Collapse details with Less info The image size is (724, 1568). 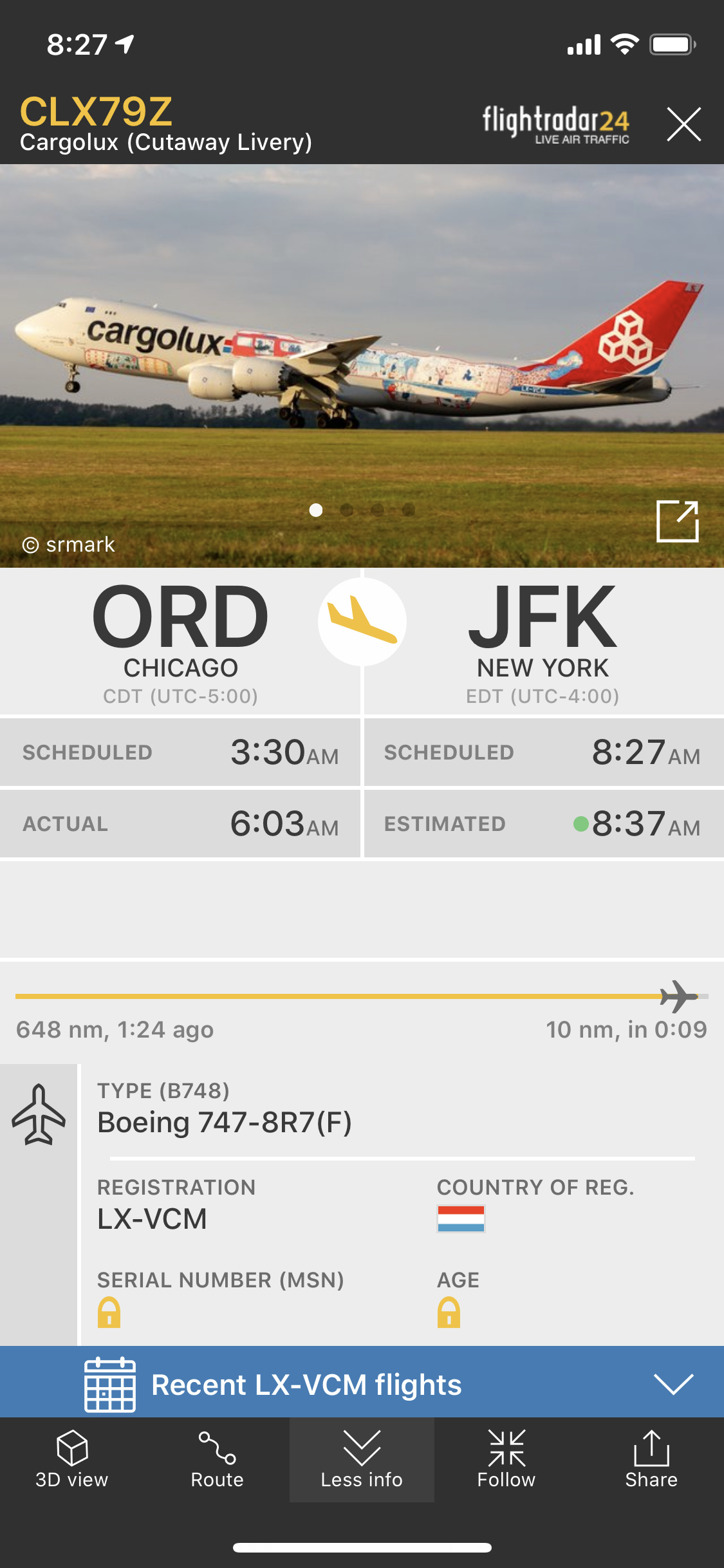(362, 1459)
